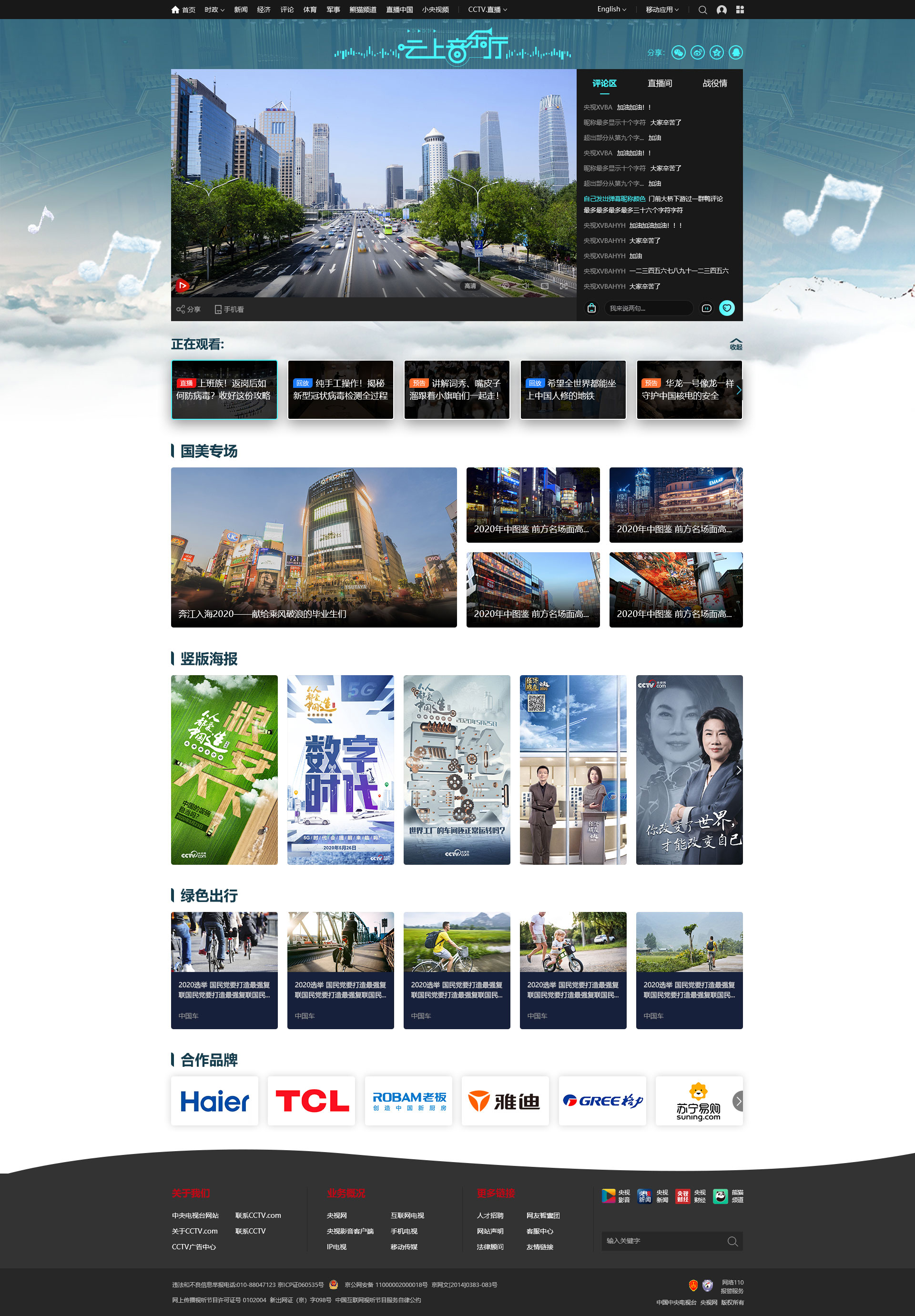Send a like with the heart button
The image size is (915, 1316).
tap(726, 308)
